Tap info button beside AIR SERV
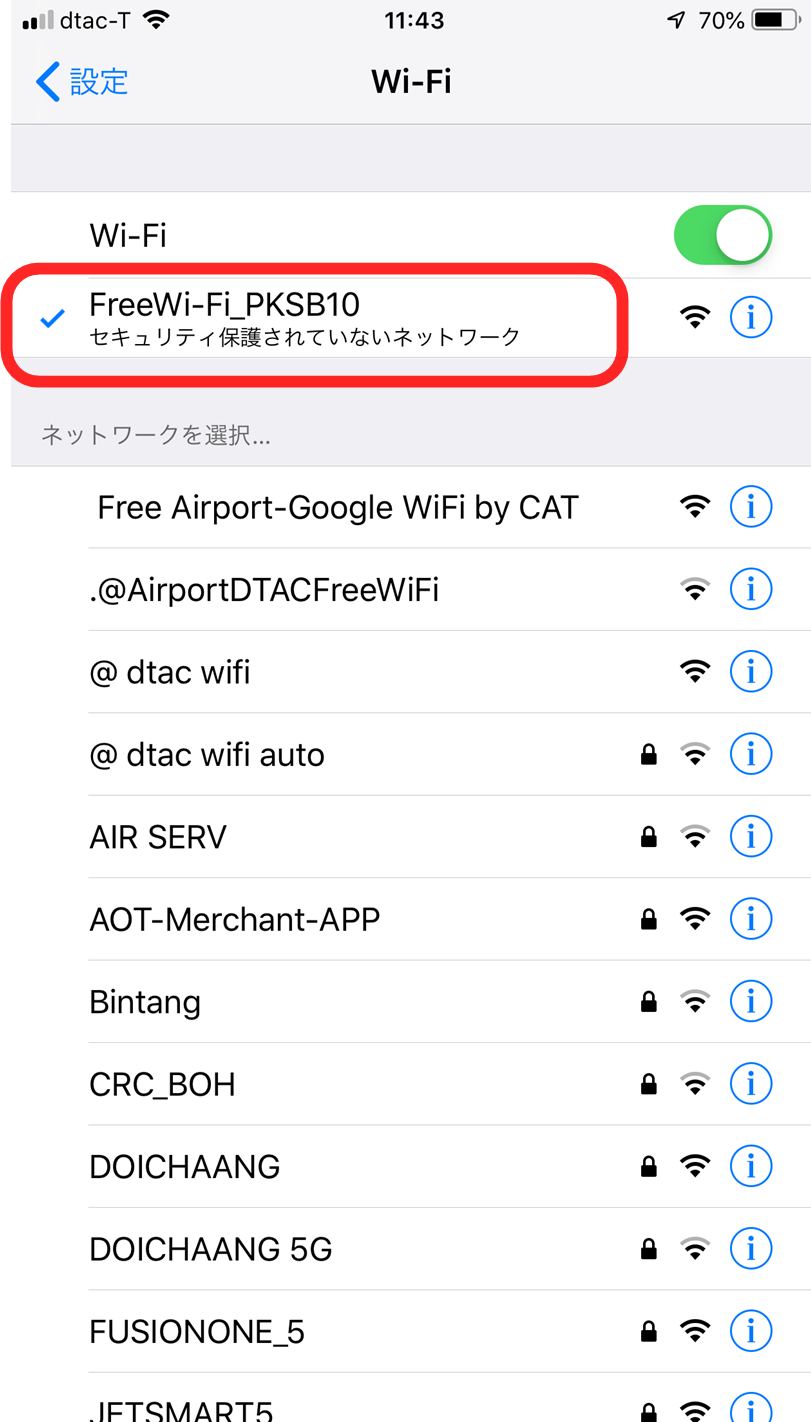 (751, 837)
